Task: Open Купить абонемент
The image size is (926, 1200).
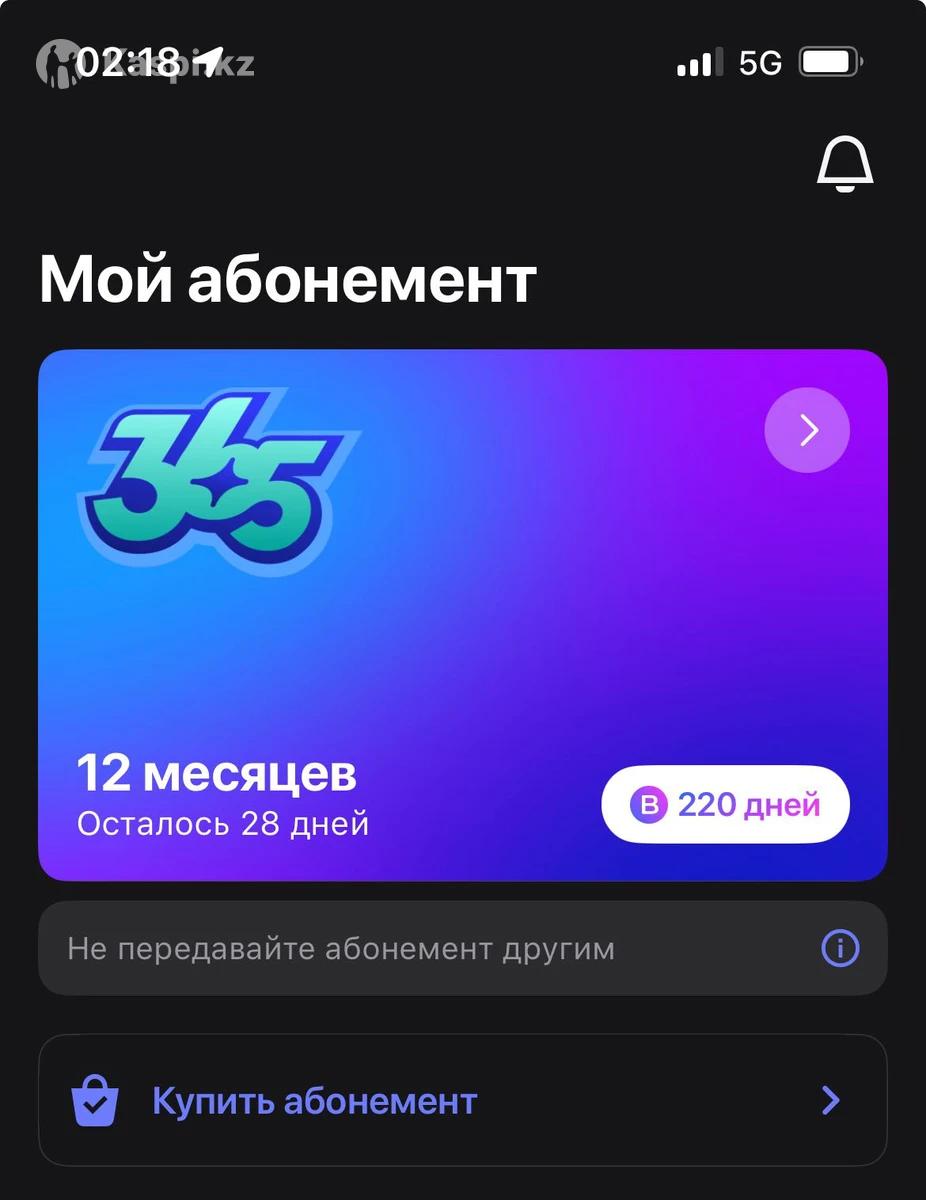Action: click(462, 1101)
